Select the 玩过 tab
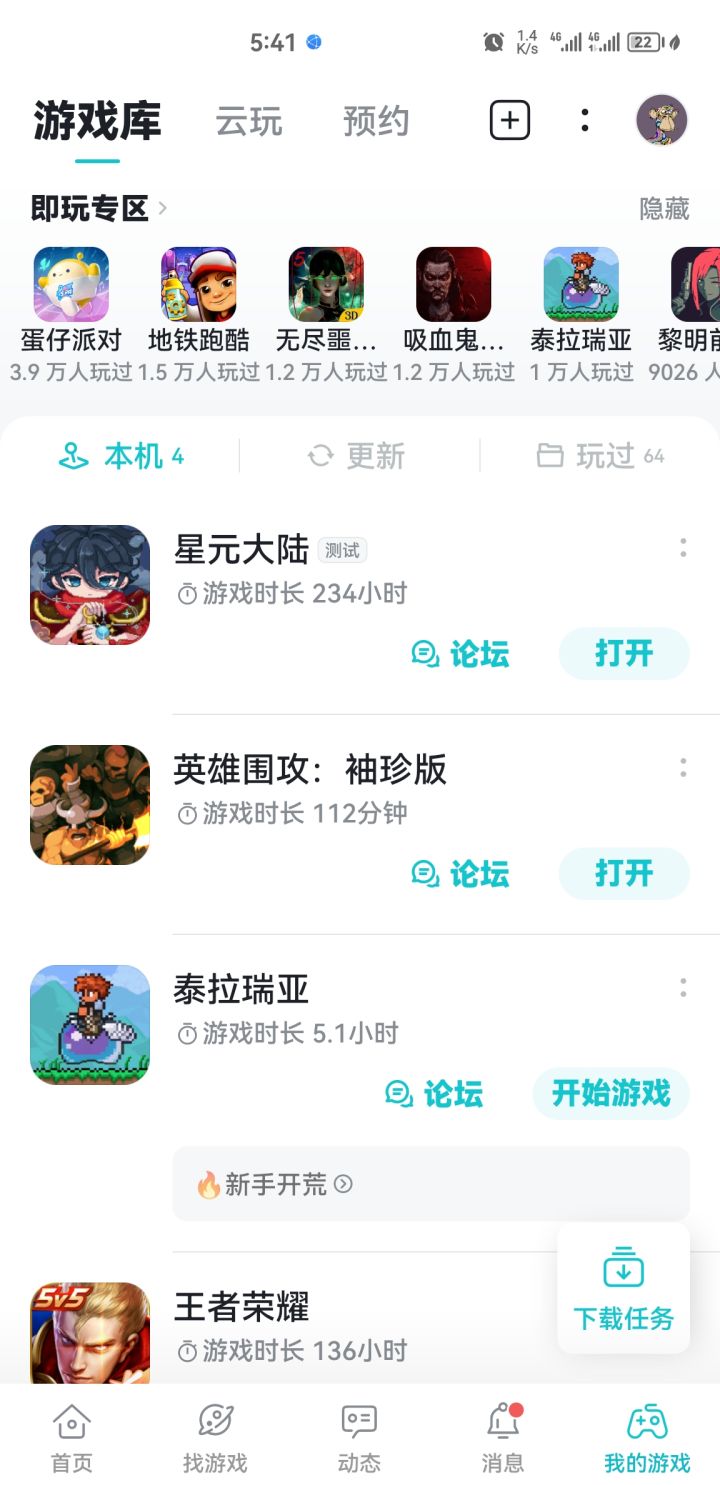 click(601, 456)
